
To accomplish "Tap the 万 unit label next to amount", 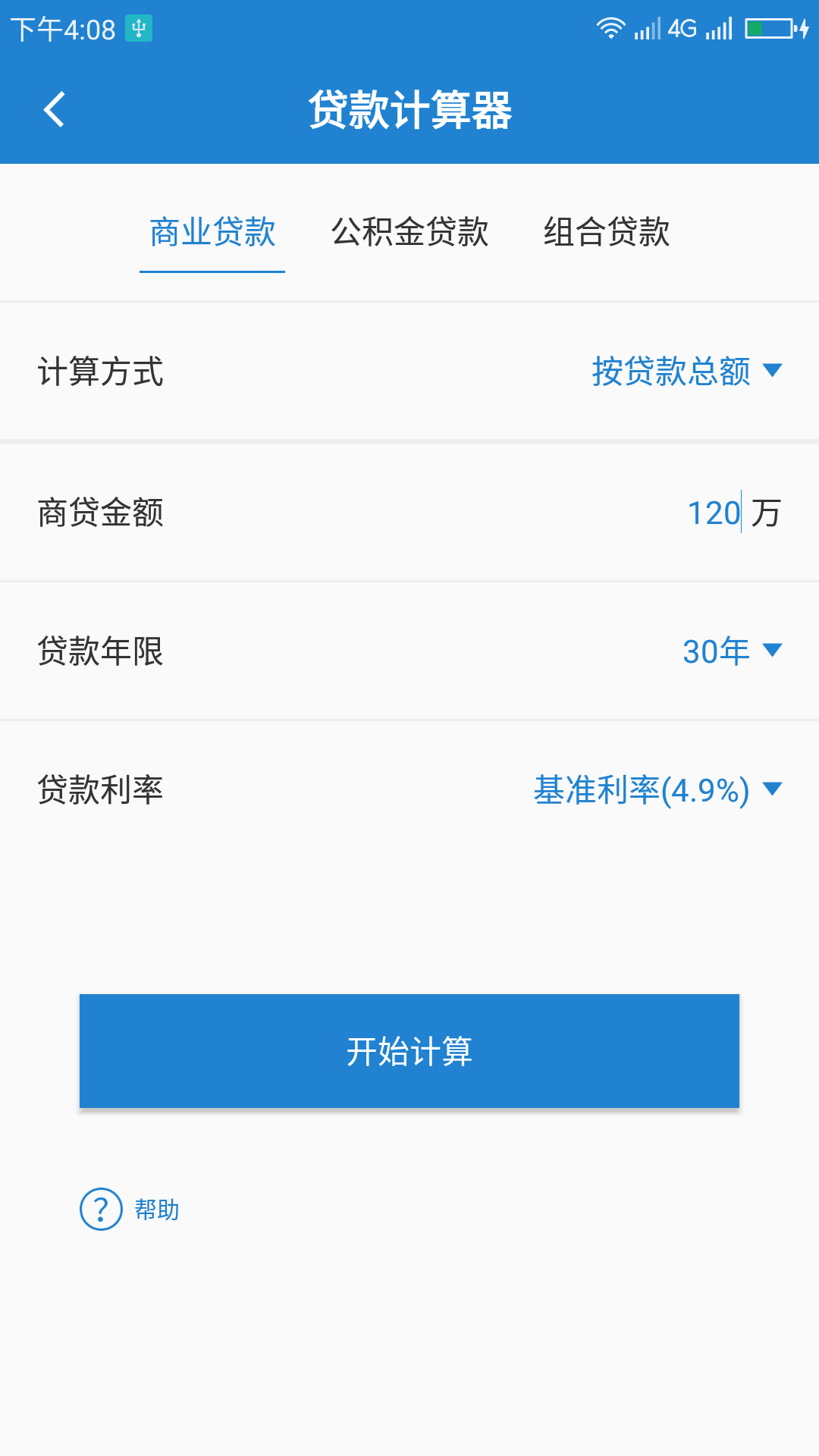I will 761,512.
